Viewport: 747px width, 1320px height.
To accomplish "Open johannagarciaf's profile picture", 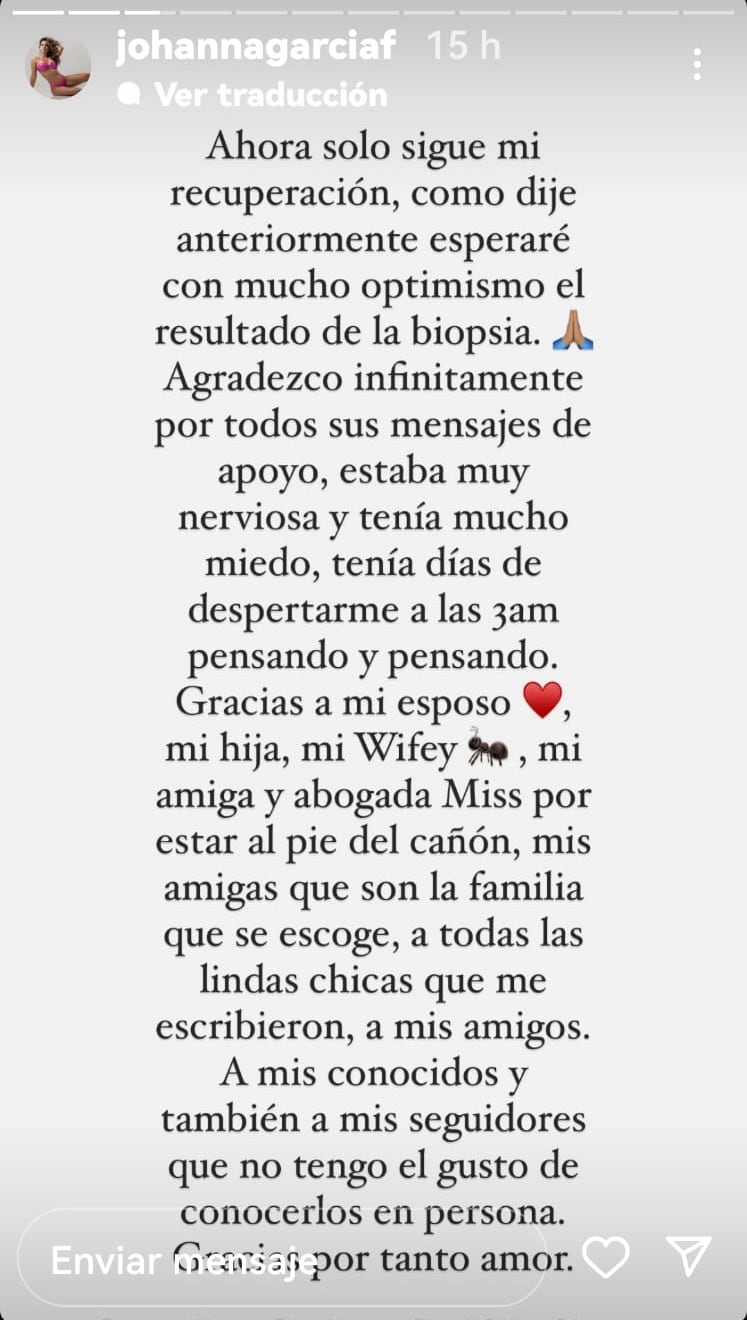I will click(x=58, y=67).
